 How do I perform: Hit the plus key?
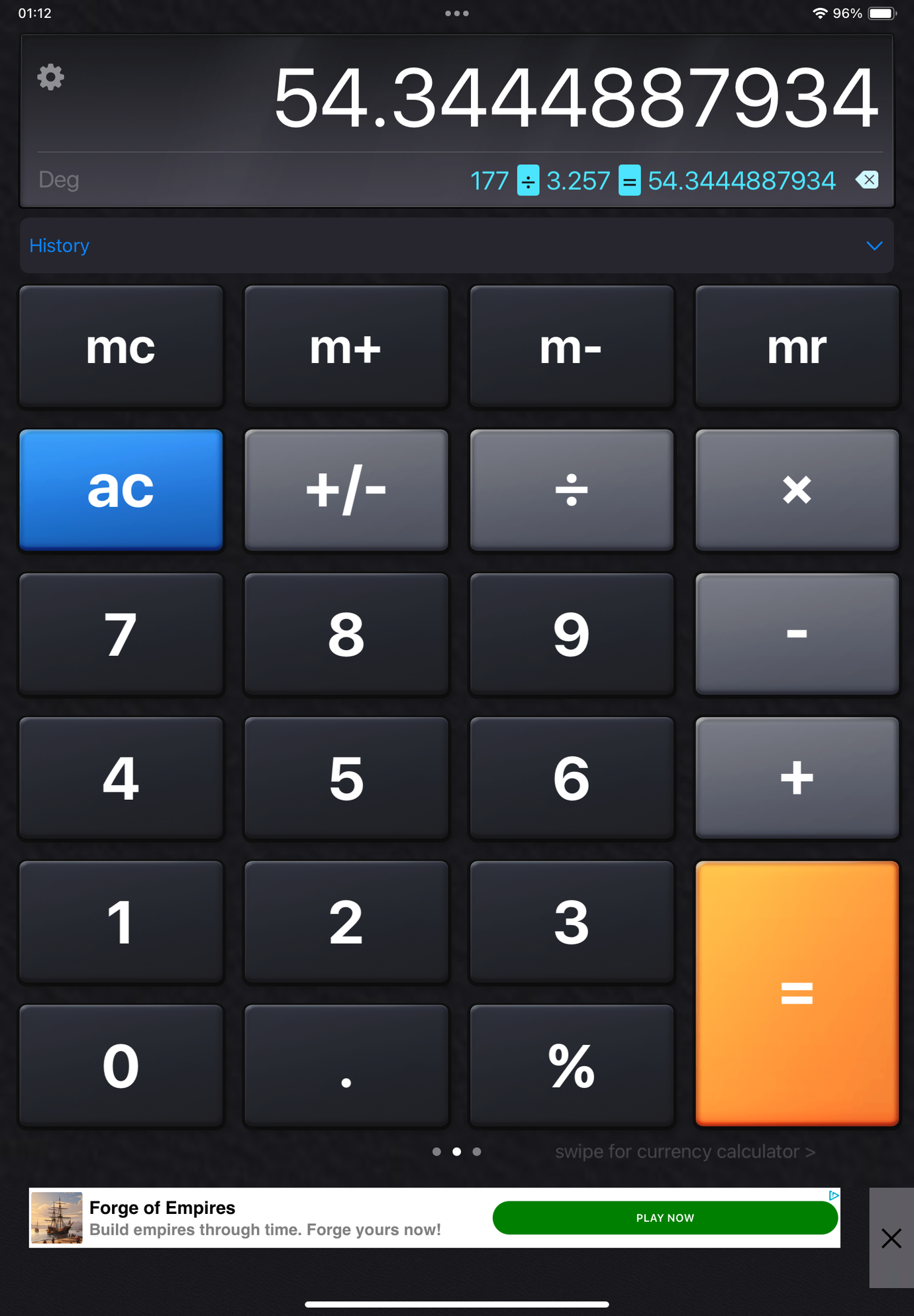coord(797,777)
